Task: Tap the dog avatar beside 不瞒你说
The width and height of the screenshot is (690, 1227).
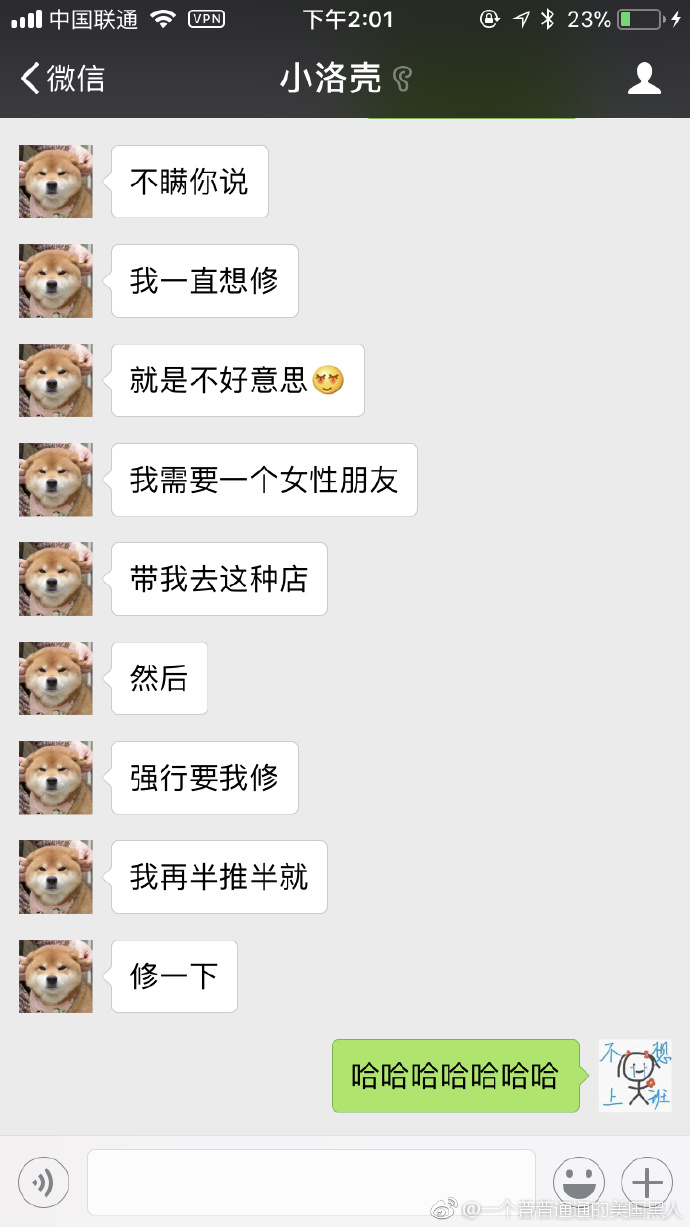Action: [56, 182]
